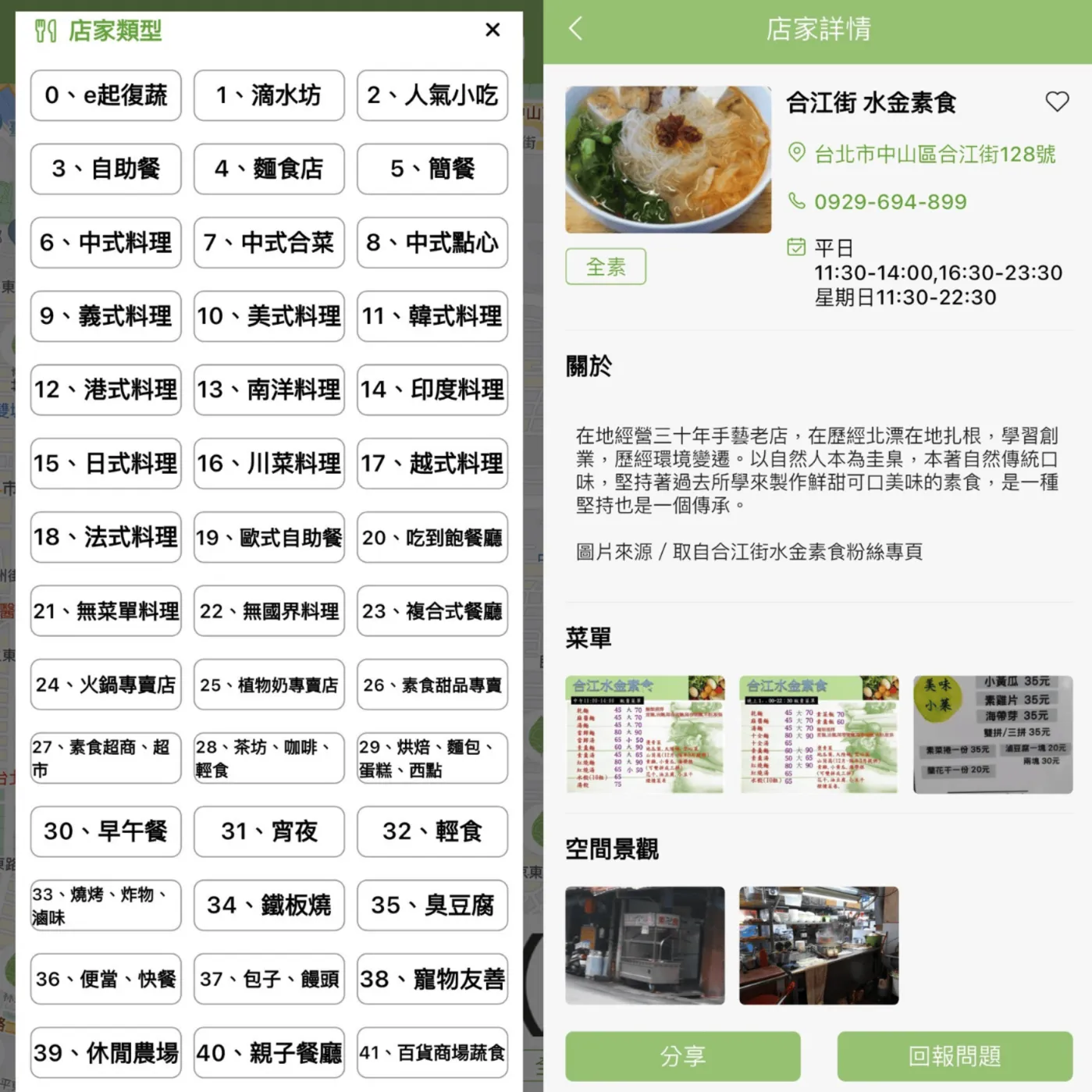Close the 店家類型 panel

tap(493, 30)
